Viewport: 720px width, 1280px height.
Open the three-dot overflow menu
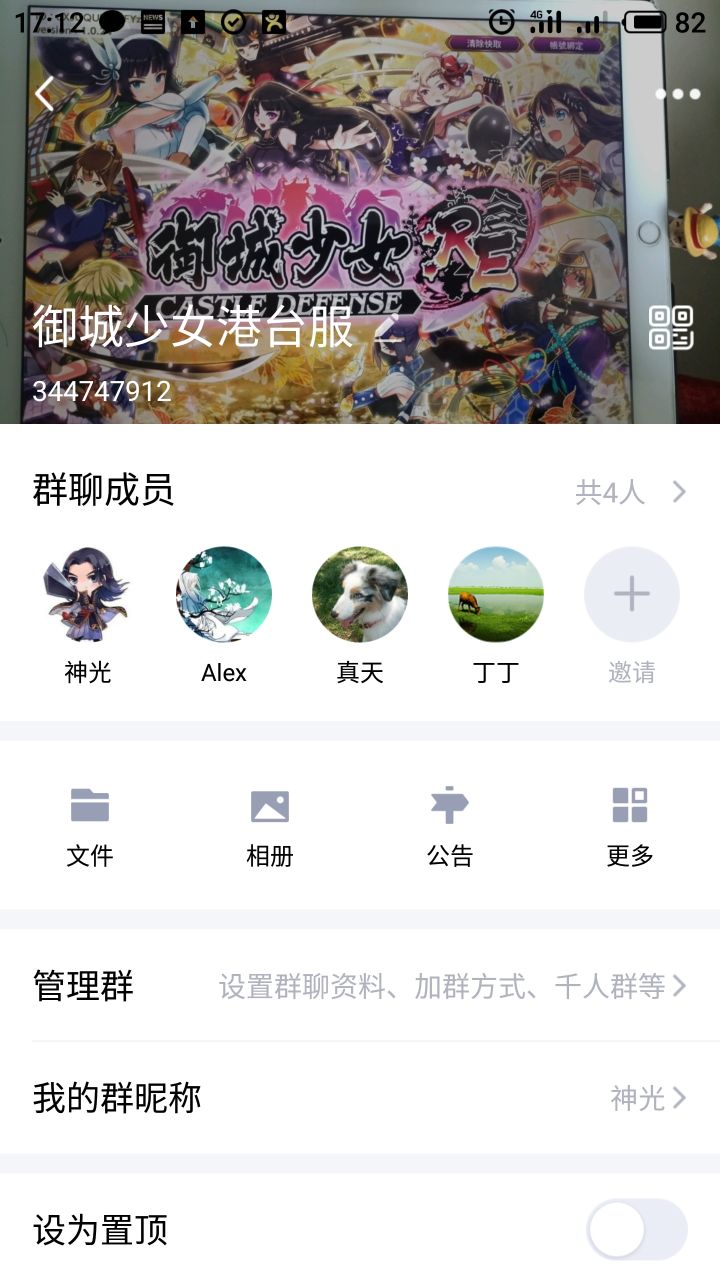click(x=677, y=94)
